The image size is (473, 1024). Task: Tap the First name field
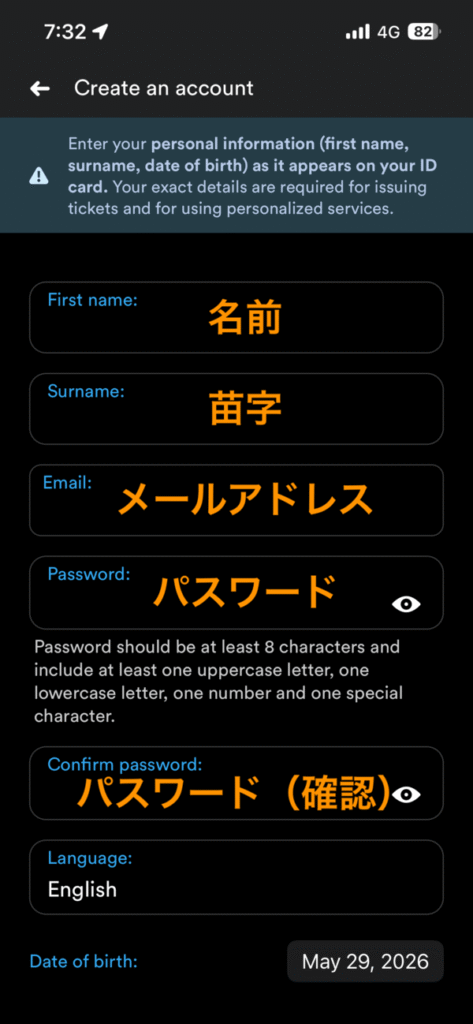tap(236, 317)
